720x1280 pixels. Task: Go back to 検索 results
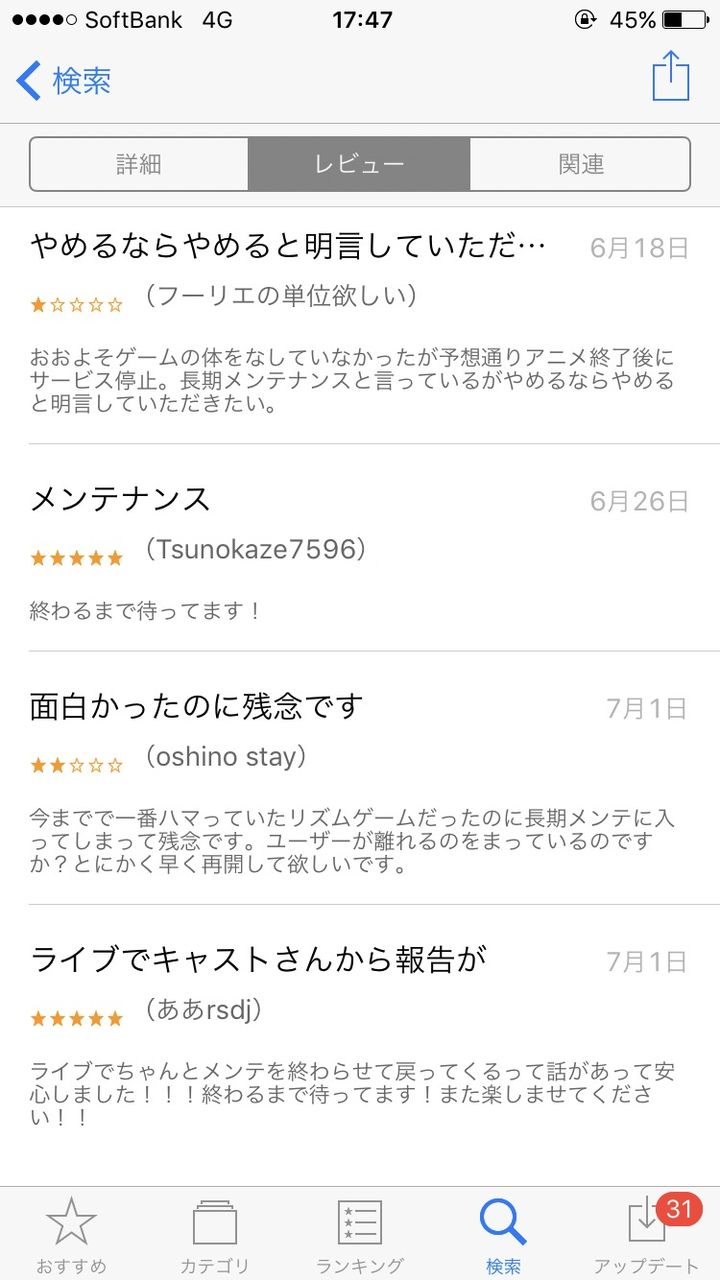click(x=63, y=81)
